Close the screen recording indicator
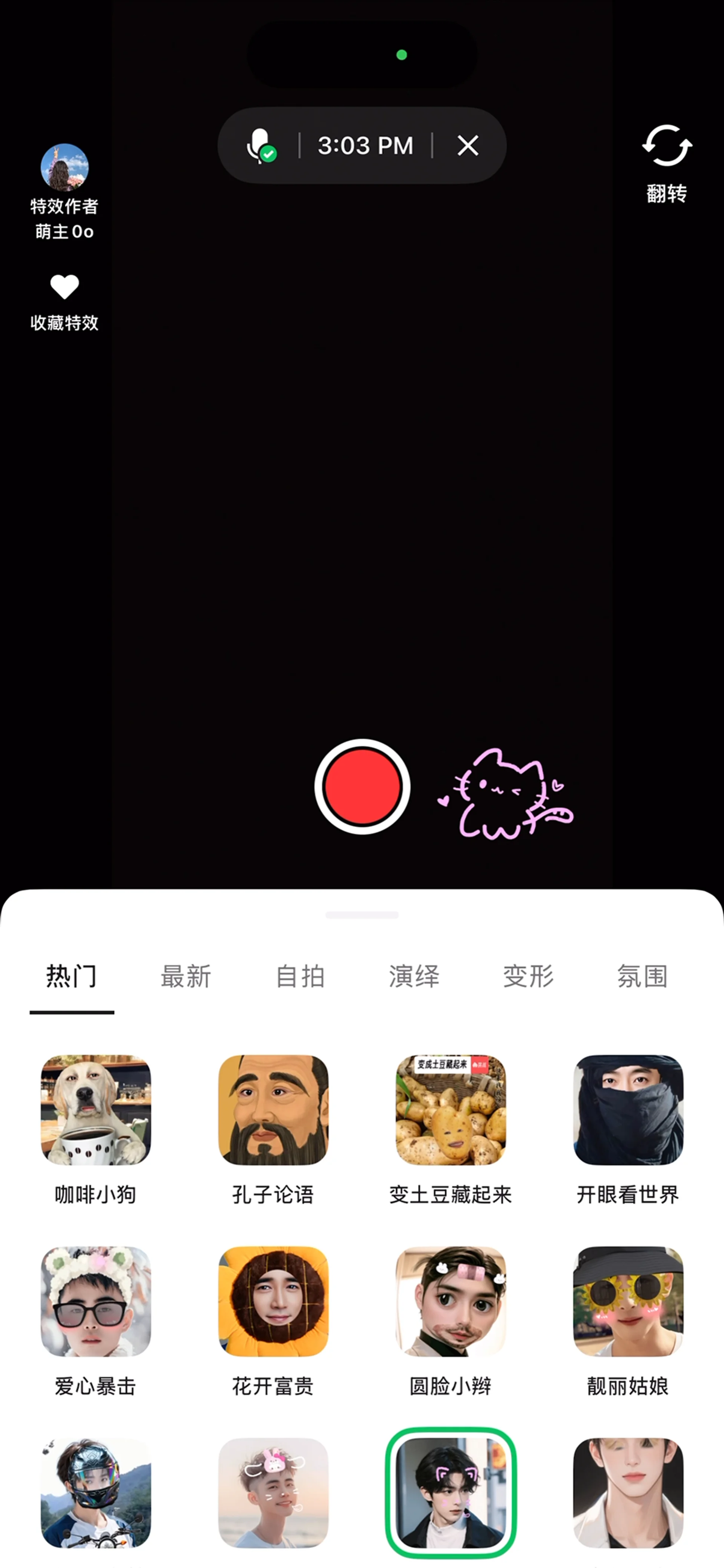The height and width of the screenshot is (1568, 724). (468, 146)
